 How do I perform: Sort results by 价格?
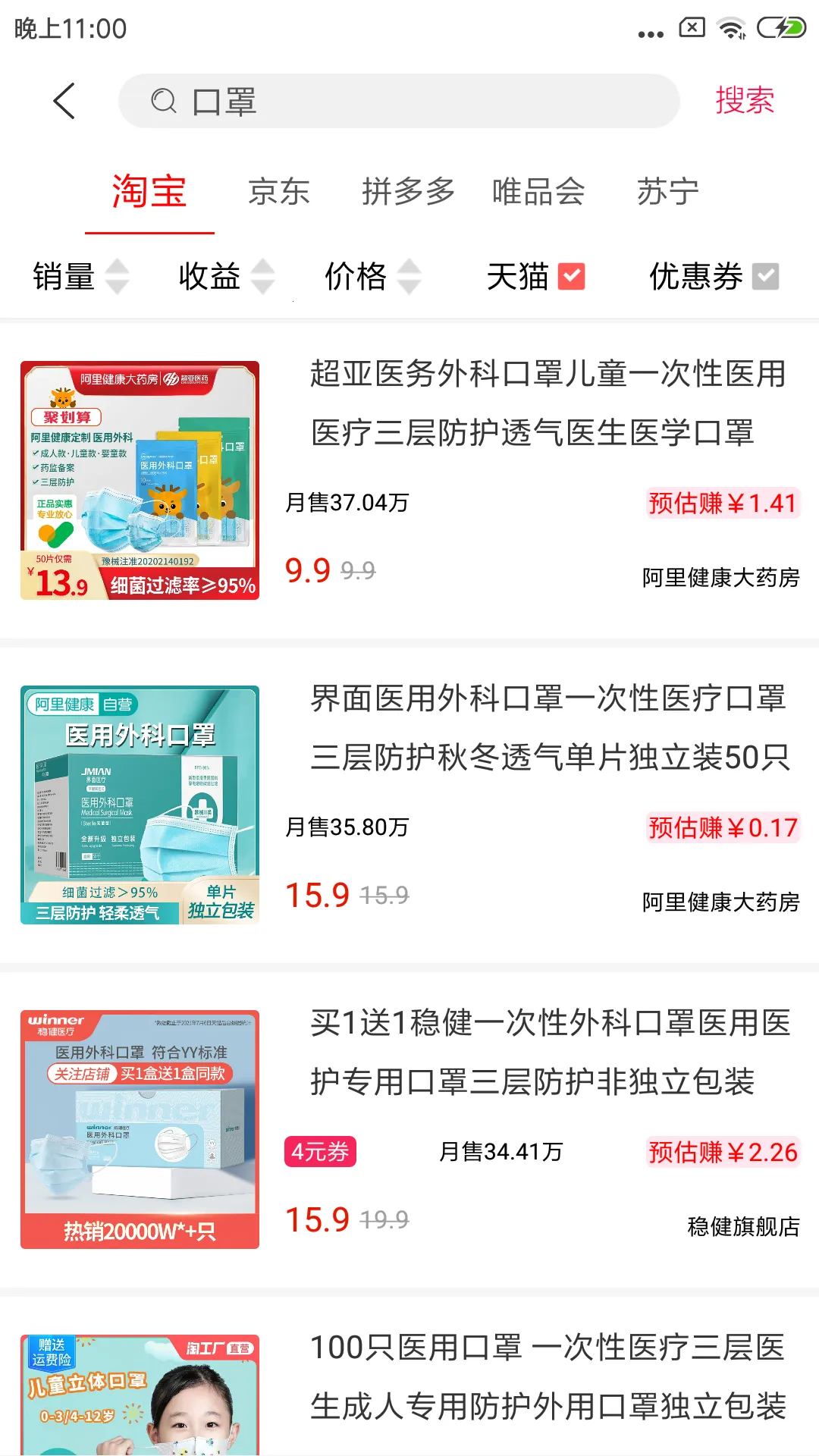pyautogui.click(x=372, y=276)
